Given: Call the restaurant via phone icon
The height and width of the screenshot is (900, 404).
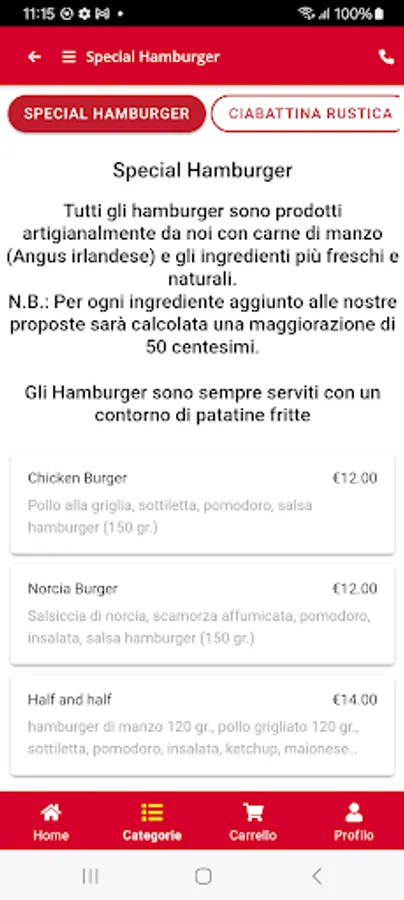Looking at the screenshot, I should [386, 57].
